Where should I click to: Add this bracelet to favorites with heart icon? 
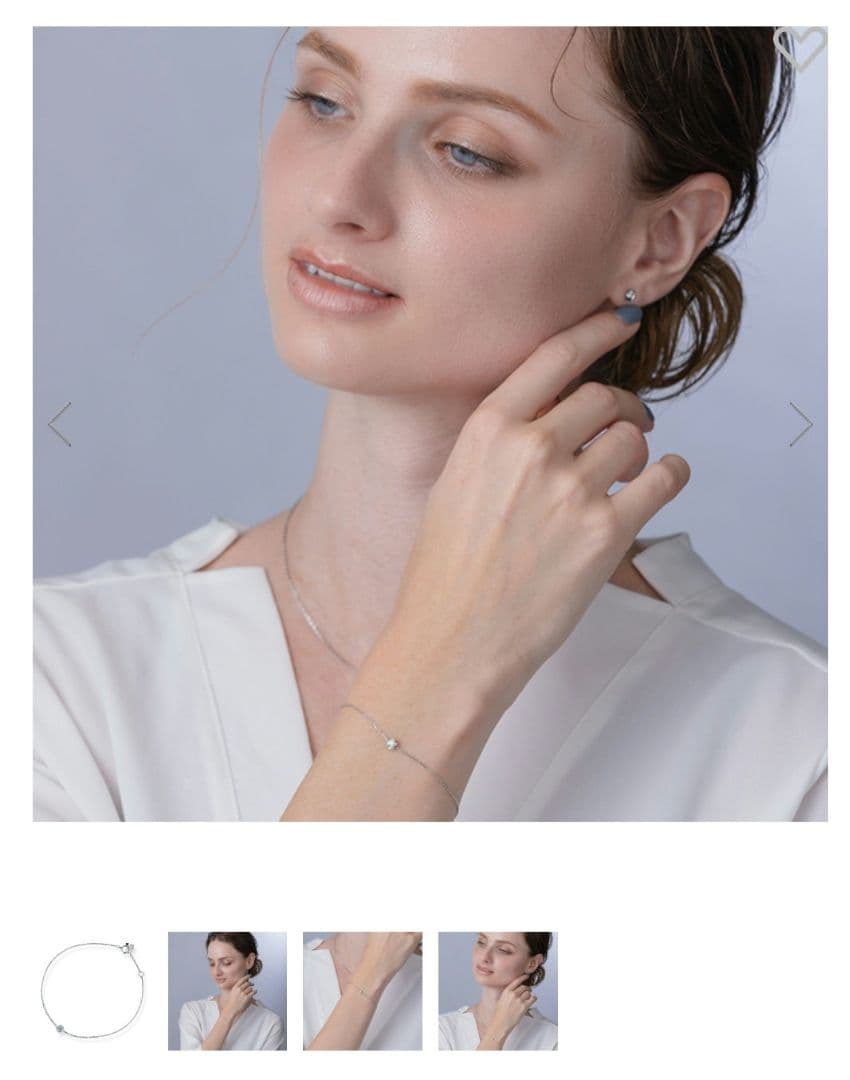799,47
